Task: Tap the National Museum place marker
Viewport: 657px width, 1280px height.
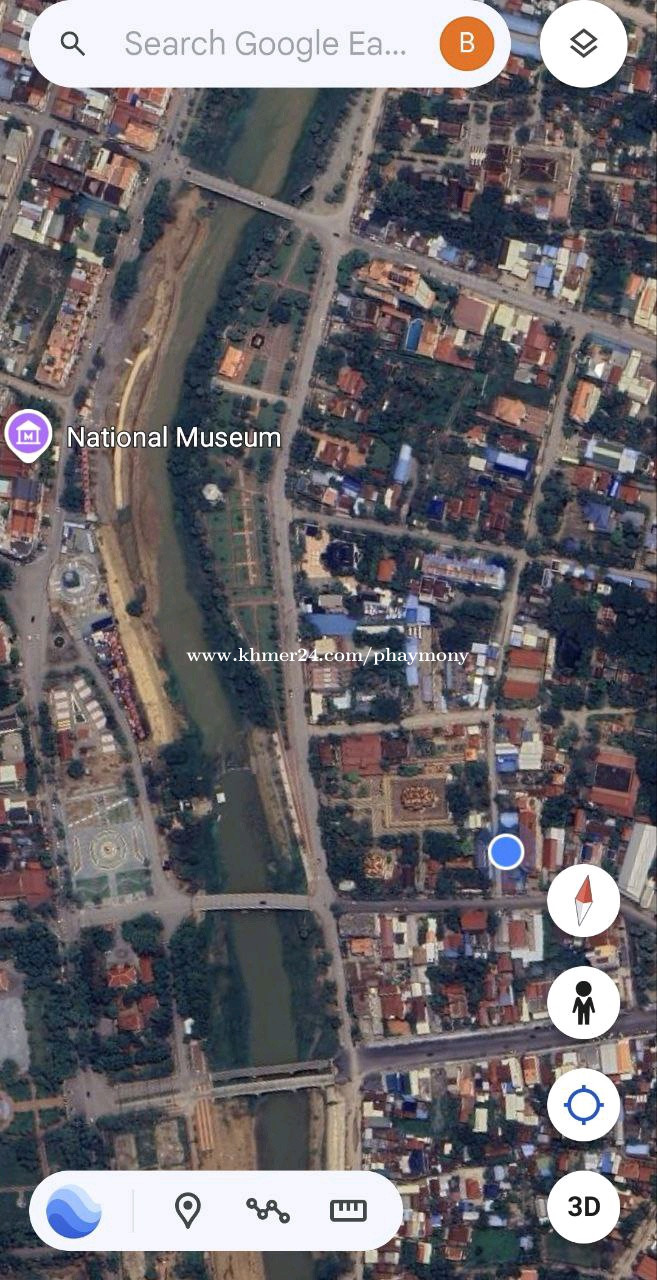Action: (x=28, y=436)
